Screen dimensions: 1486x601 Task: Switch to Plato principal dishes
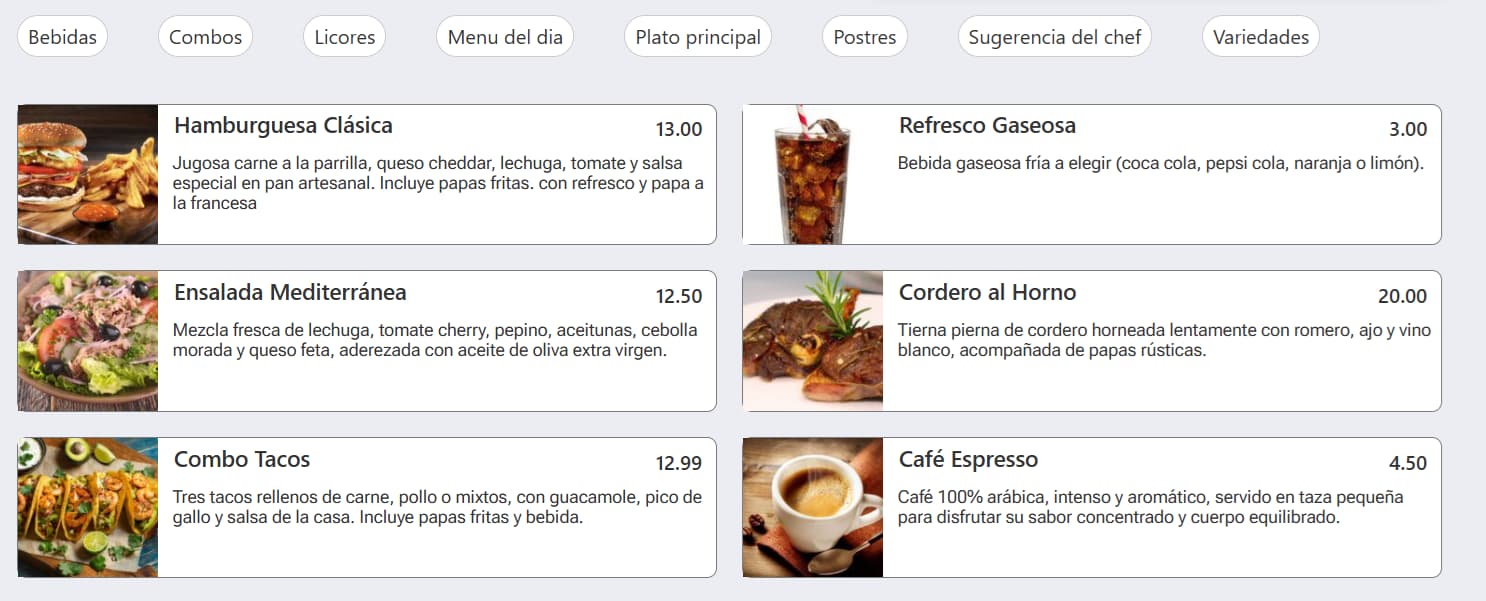point(698,37)
